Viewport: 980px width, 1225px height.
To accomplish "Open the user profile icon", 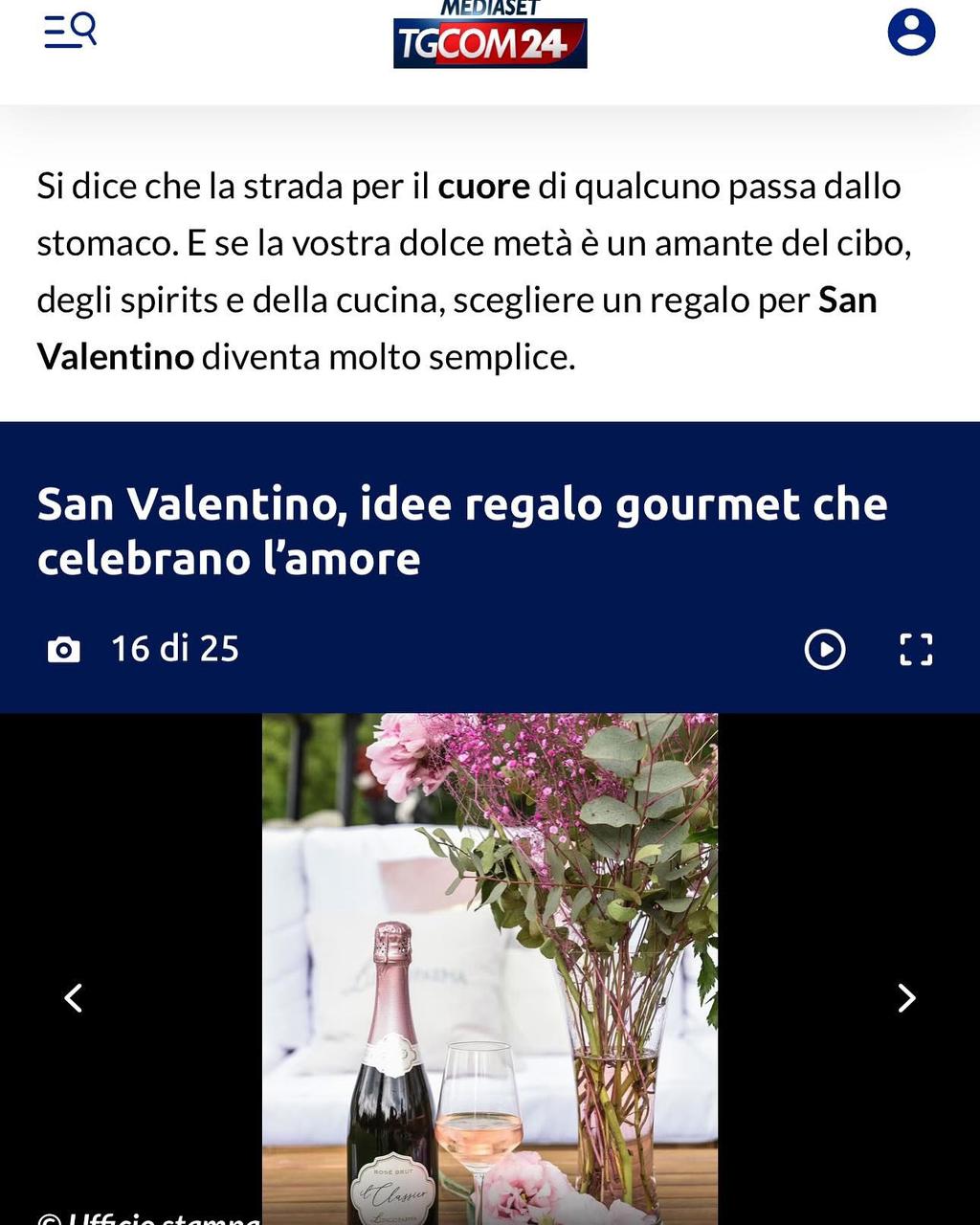I will pyautogui.click(x=911, y=33).
